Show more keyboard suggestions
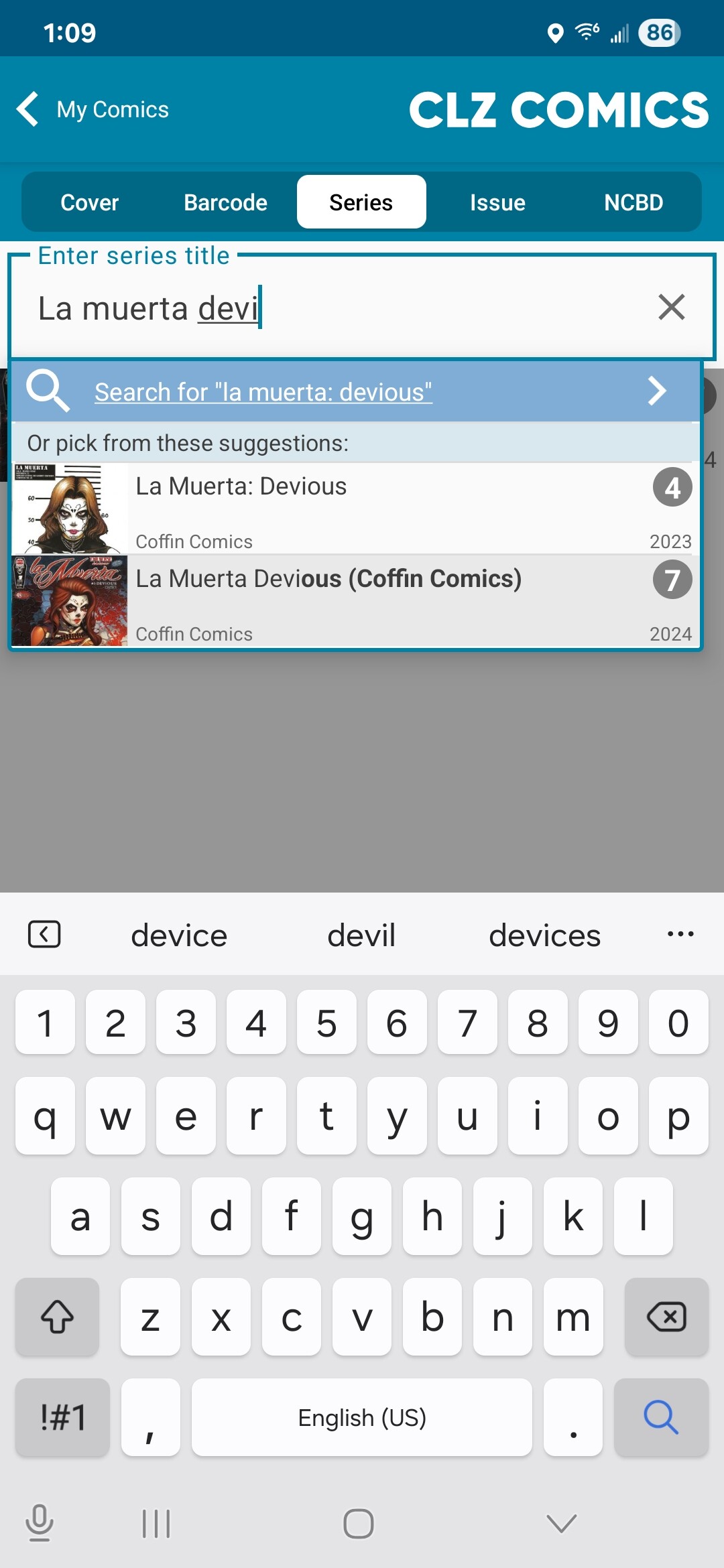Screen dimensions: 724x1568 click(680, 934)
